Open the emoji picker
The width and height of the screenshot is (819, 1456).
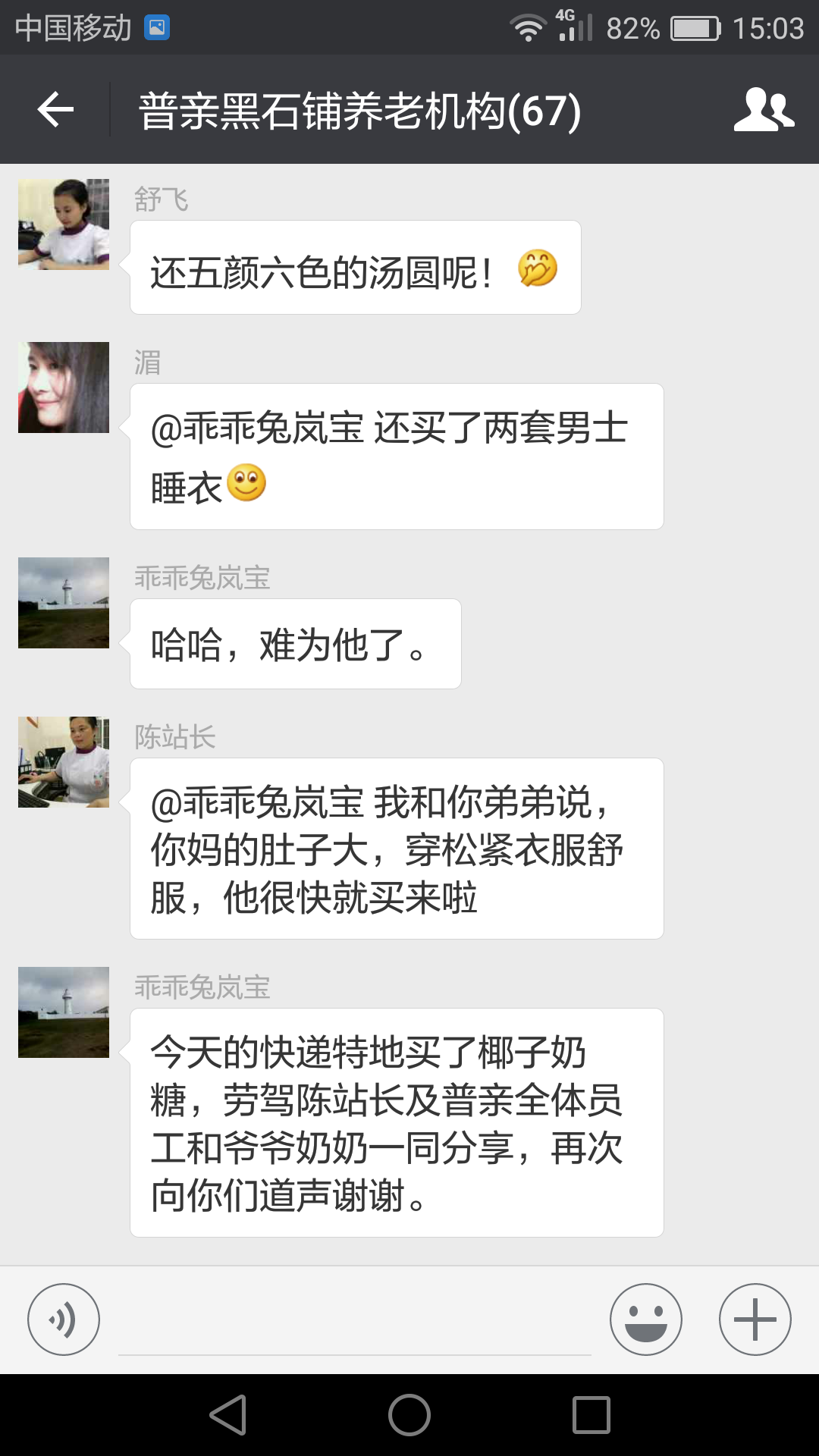click(x=646, y=1319)
